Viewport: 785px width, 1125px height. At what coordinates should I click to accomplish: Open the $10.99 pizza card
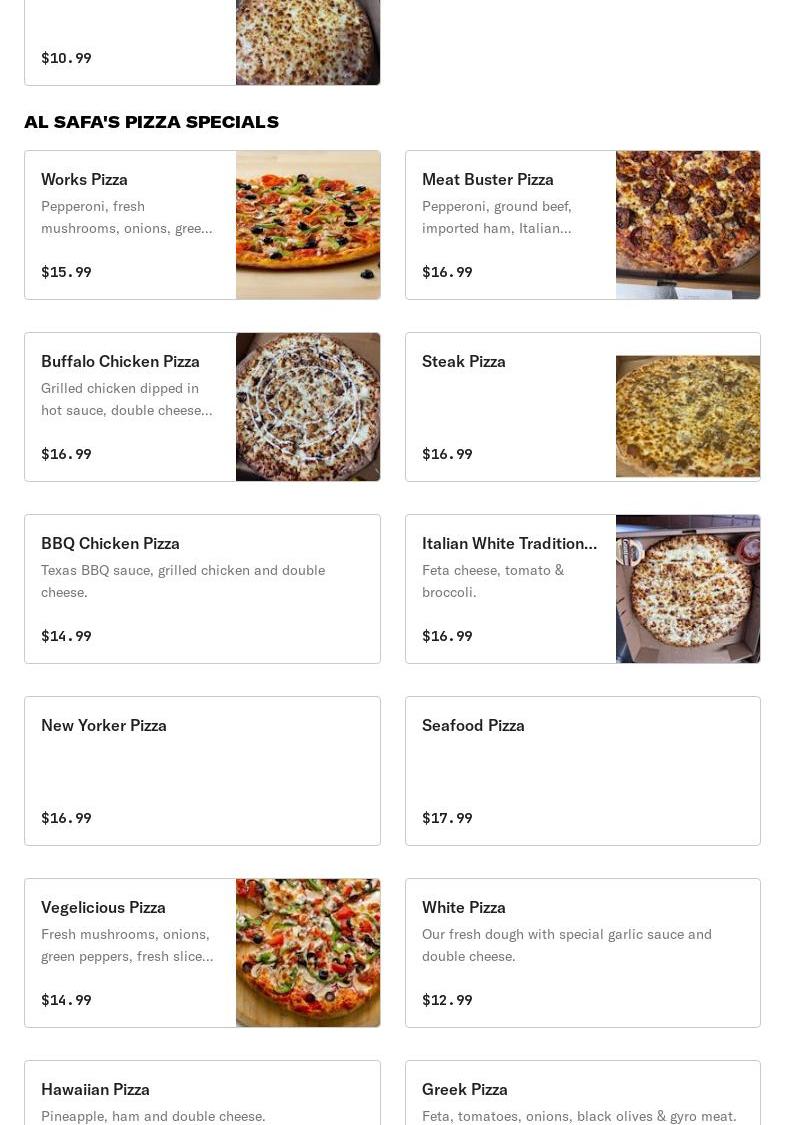click(202, 45)
